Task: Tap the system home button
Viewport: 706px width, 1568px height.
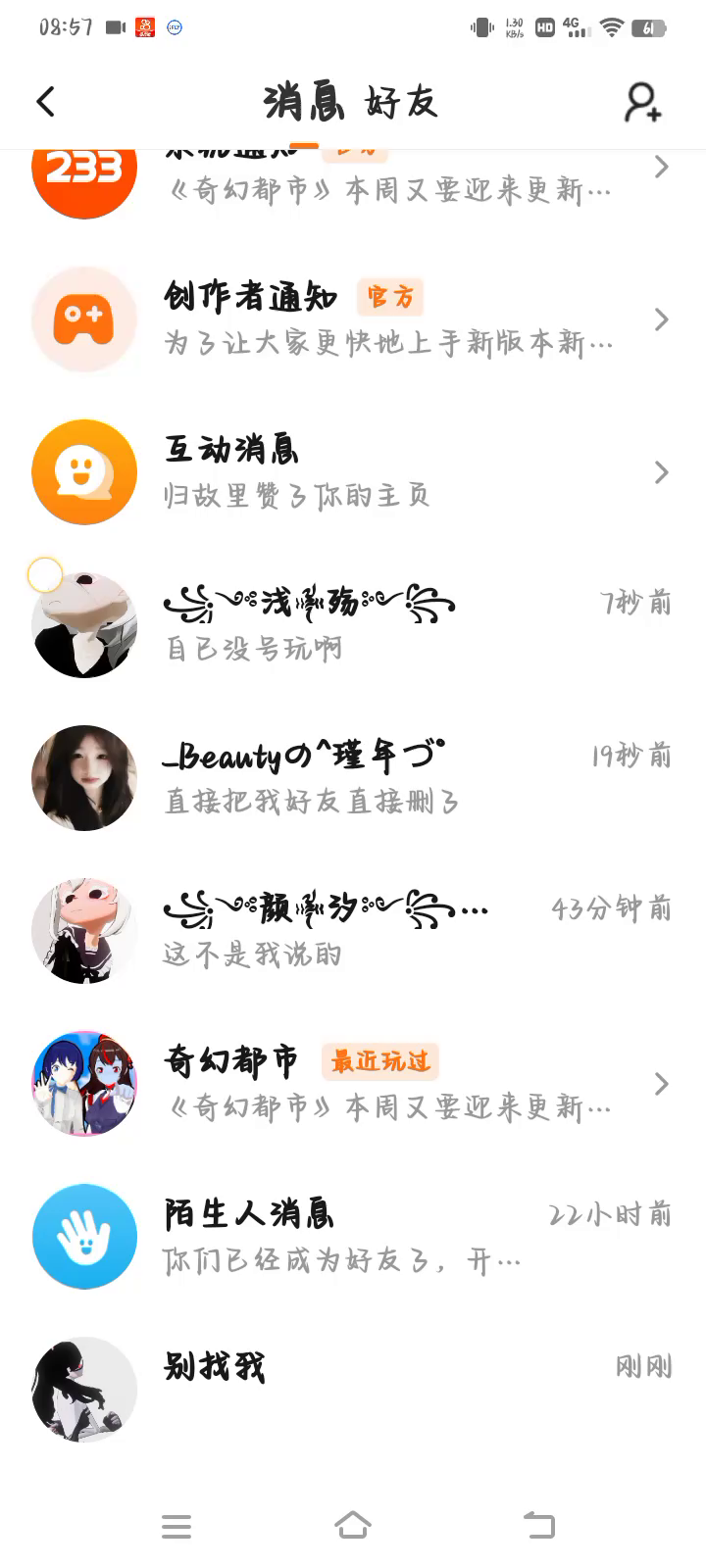Action: 353,1525
